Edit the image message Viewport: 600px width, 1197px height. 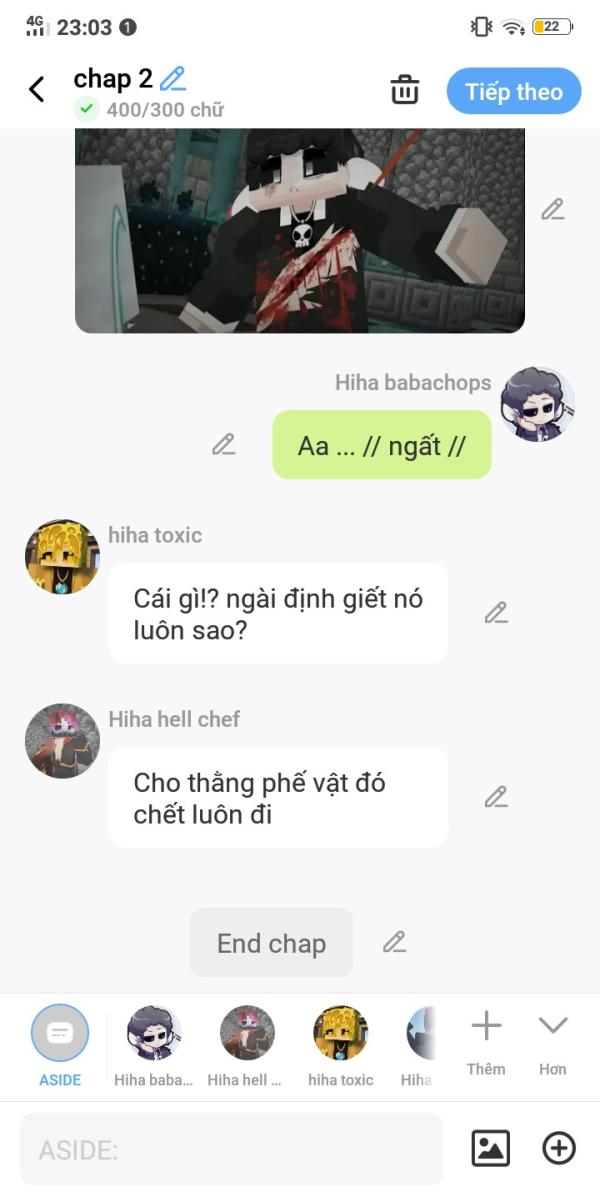click(x=553, y=209)
